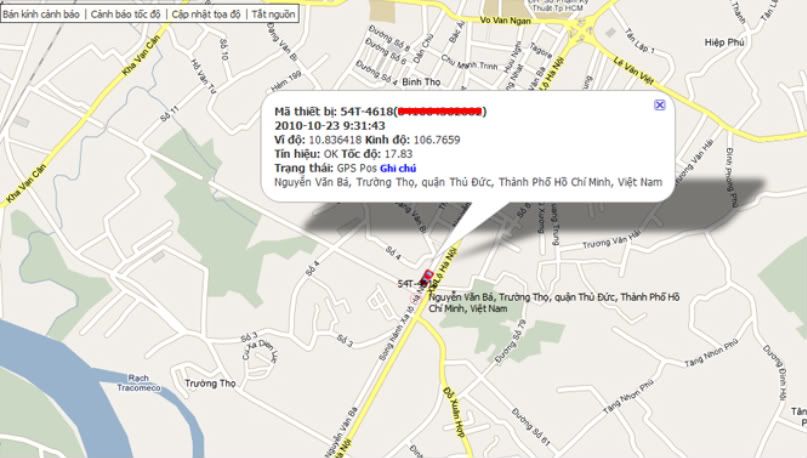Open the Ghi chú link
Image resolution: width=807 pixels, height=458 pixels.
click(x=398, y=169)
